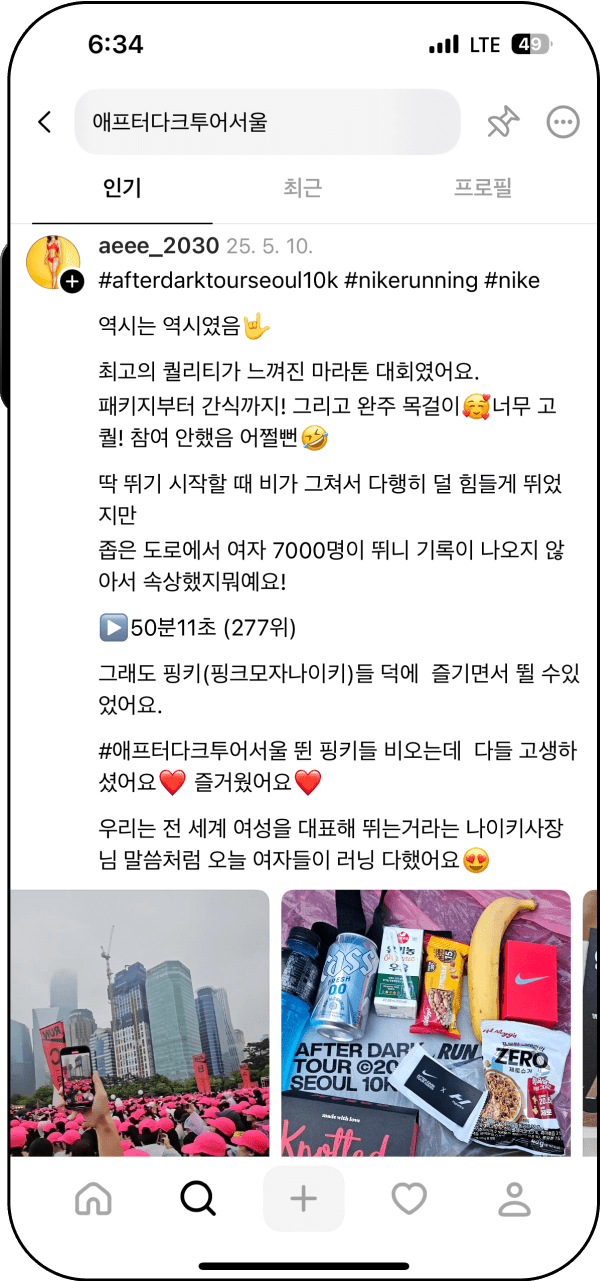Open my profile tab

[x=514, y=1197]
